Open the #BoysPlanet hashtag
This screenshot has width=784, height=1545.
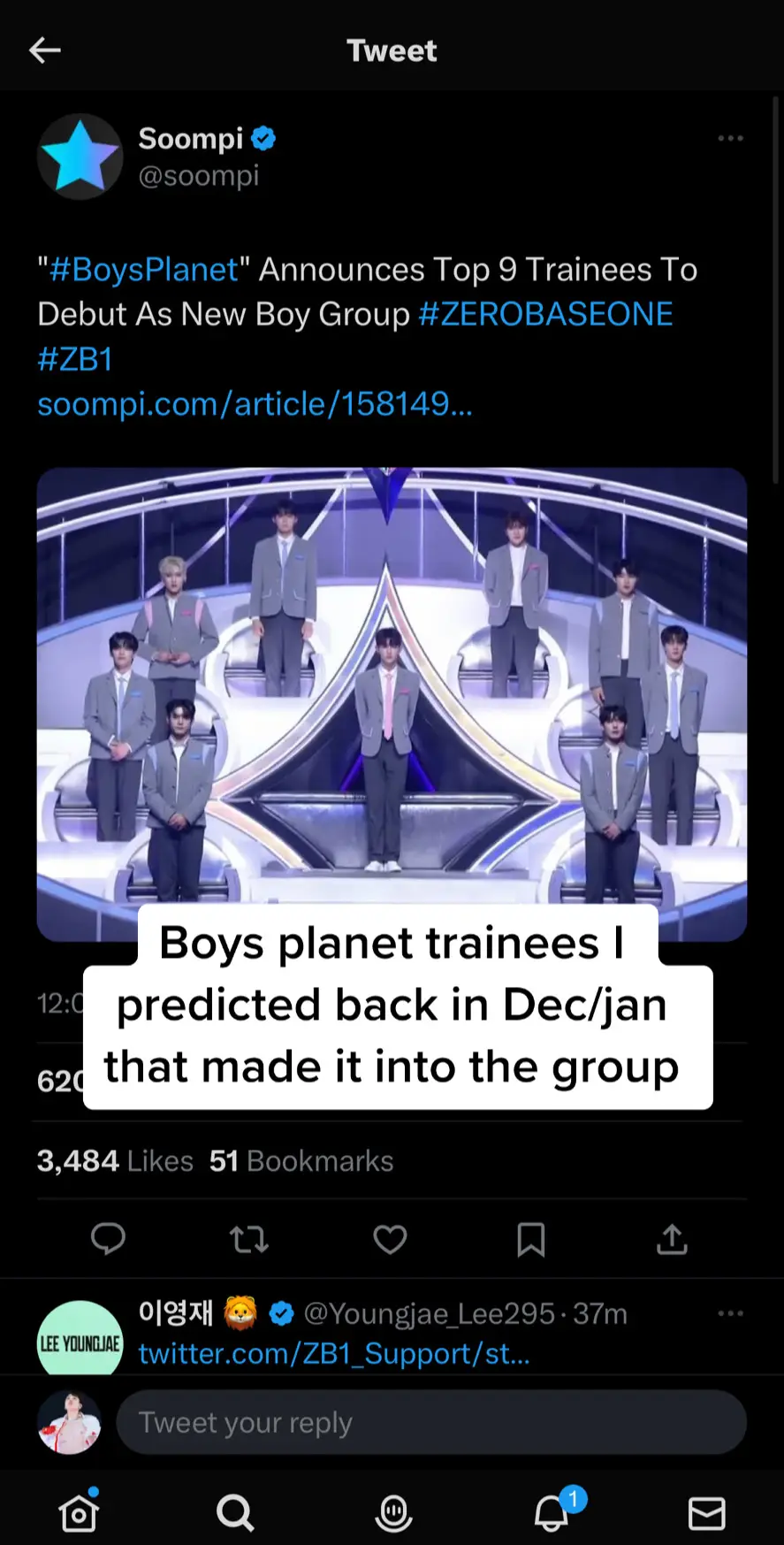(x=144, y=269)
